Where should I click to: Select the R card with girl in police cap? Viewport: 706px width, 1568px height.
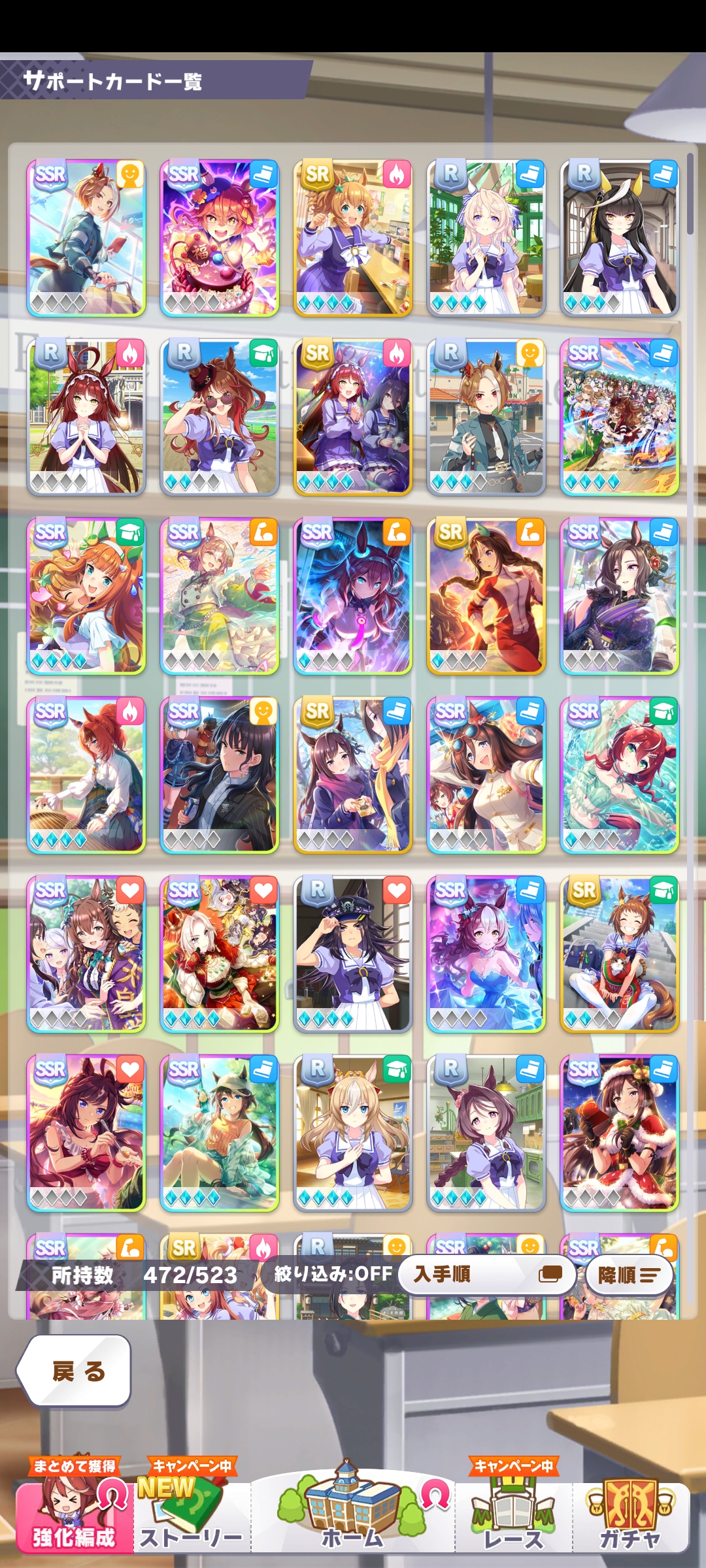[353, 954]
